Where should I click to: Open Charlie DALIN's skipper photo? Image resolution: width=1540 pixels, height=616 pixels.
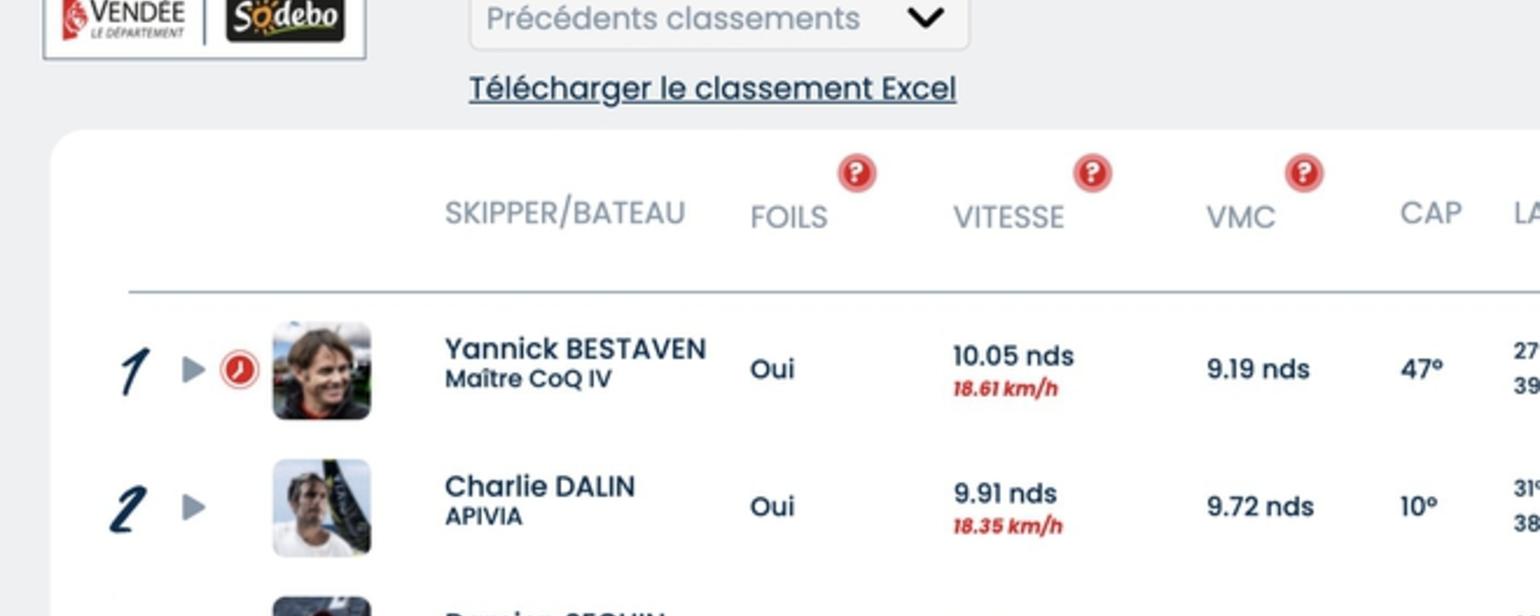(x=321, y=507)
